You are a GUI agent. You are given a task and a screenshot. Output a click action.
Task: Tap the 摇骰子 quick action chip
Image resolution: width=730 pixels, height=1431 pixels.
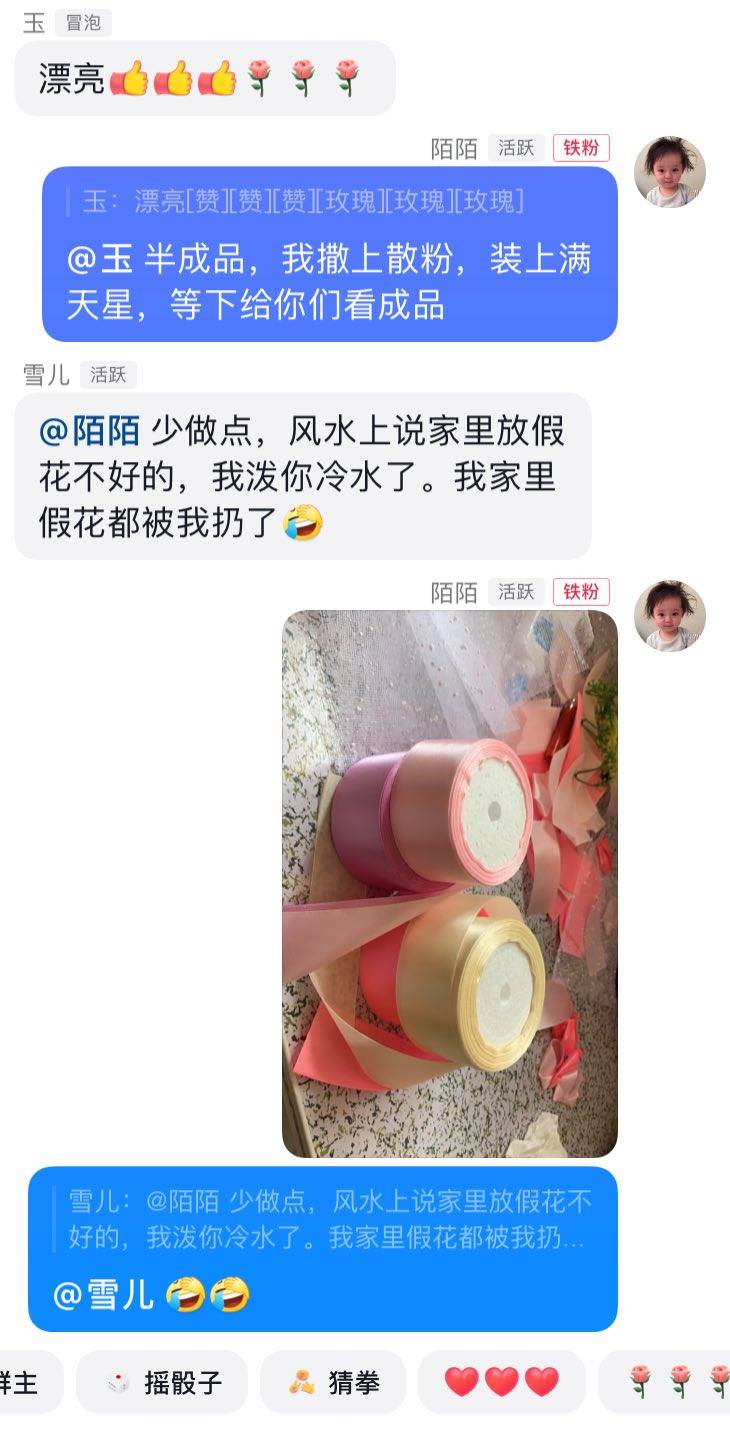[162, 1382]
